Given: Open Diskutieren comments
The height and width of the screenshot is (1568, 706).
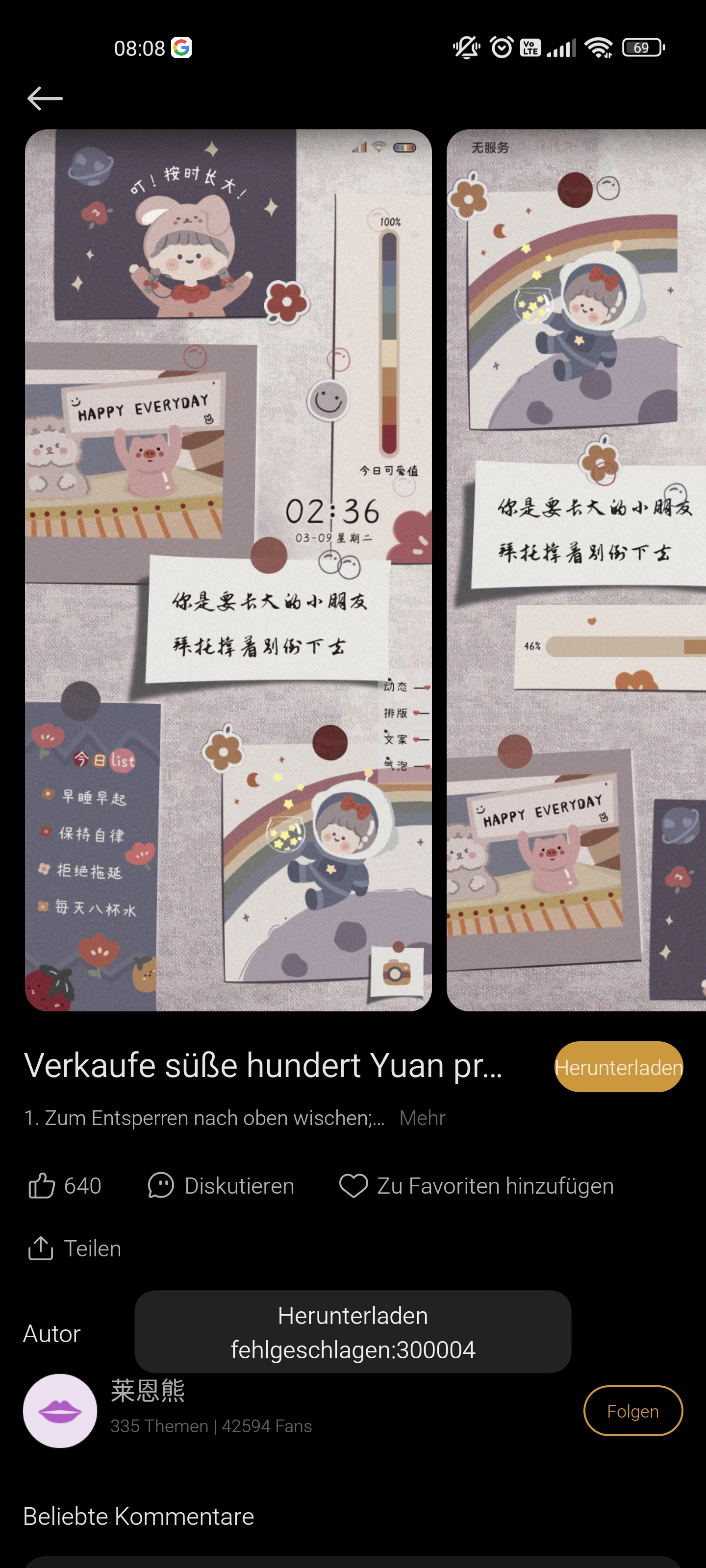Looking at the screenshot, I should tap(221, 1186).
